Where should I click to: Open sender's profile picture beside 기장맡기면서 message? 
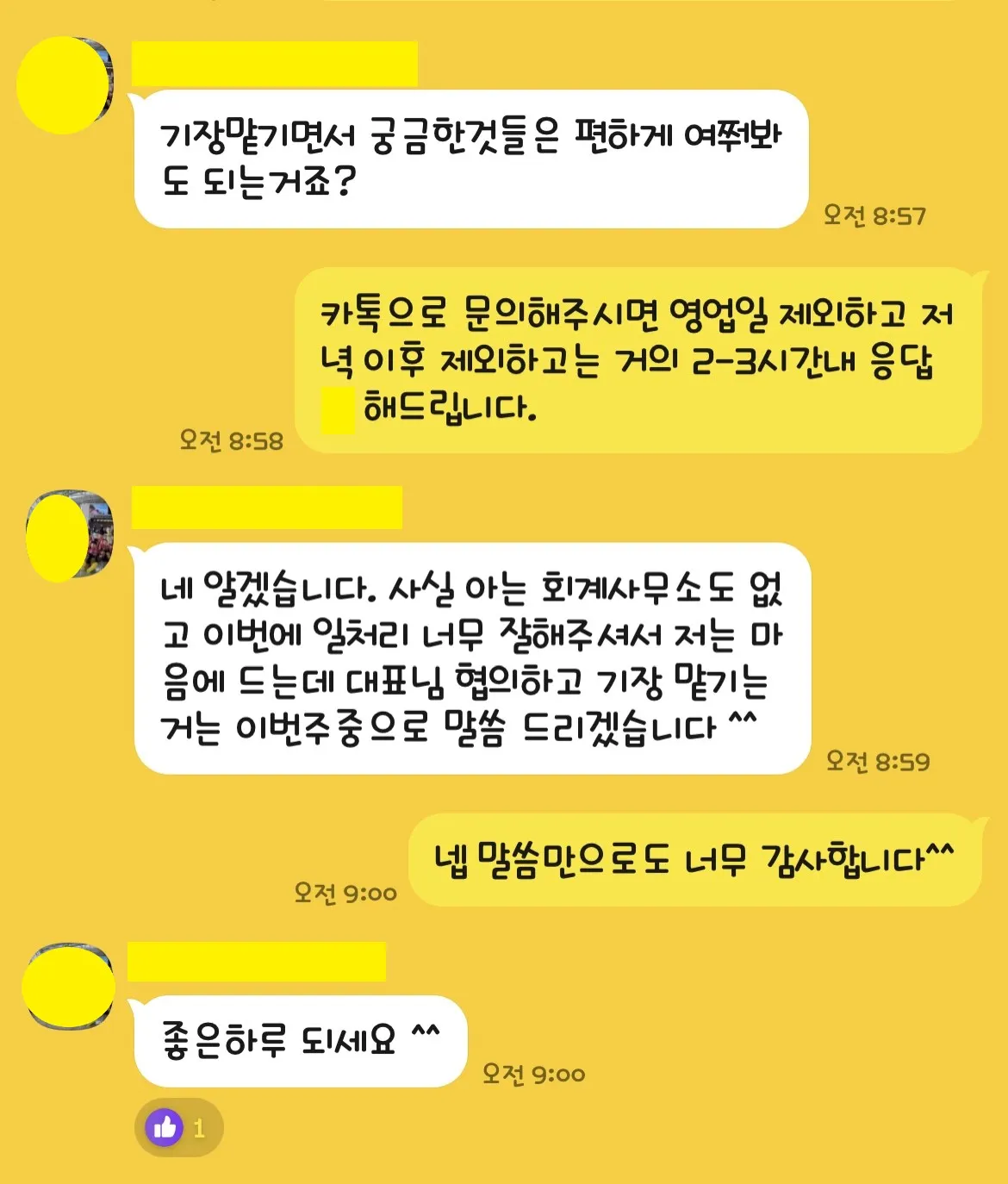[65, 84]
